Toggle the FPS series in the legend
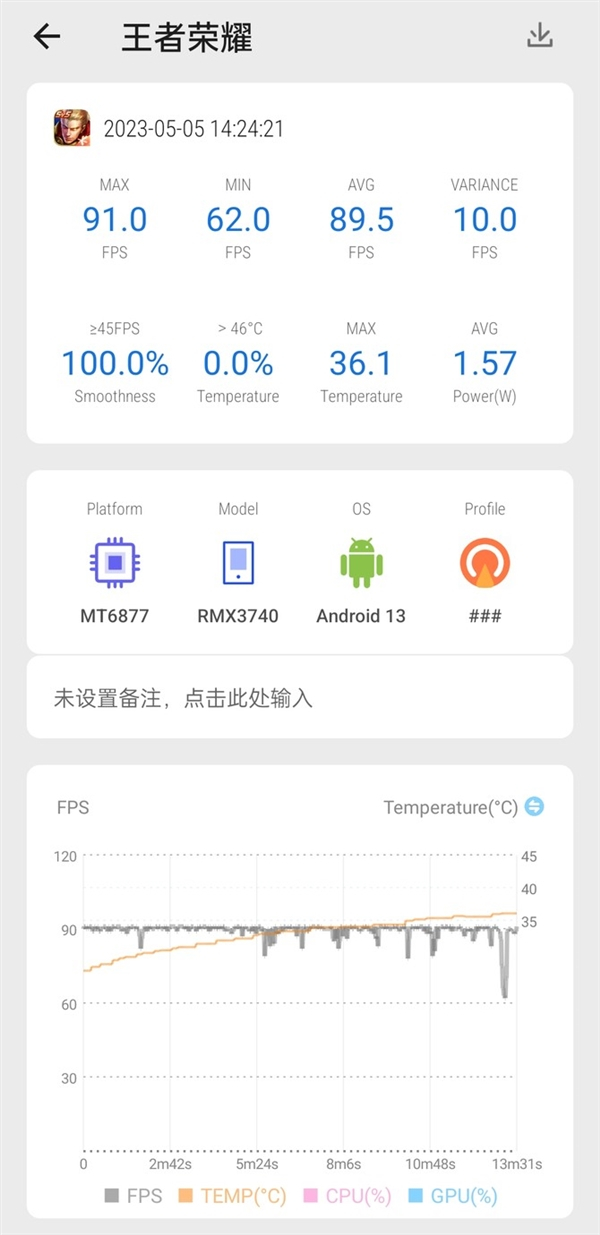 (x=134, y=1196)
